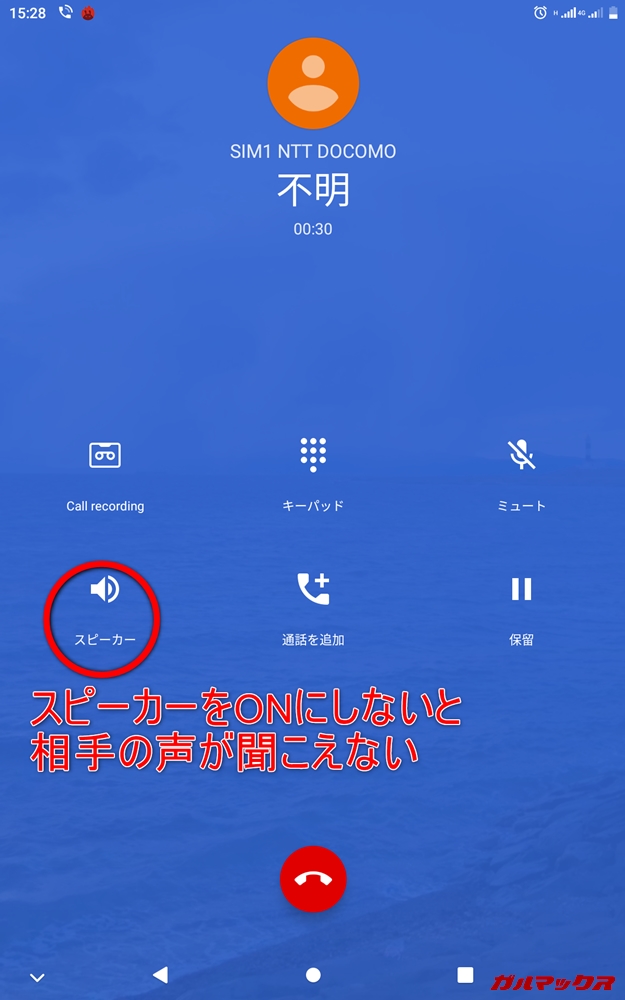Open recent apps via the square button
Viewport: 625px width, 1000px height.
[465, 974]
